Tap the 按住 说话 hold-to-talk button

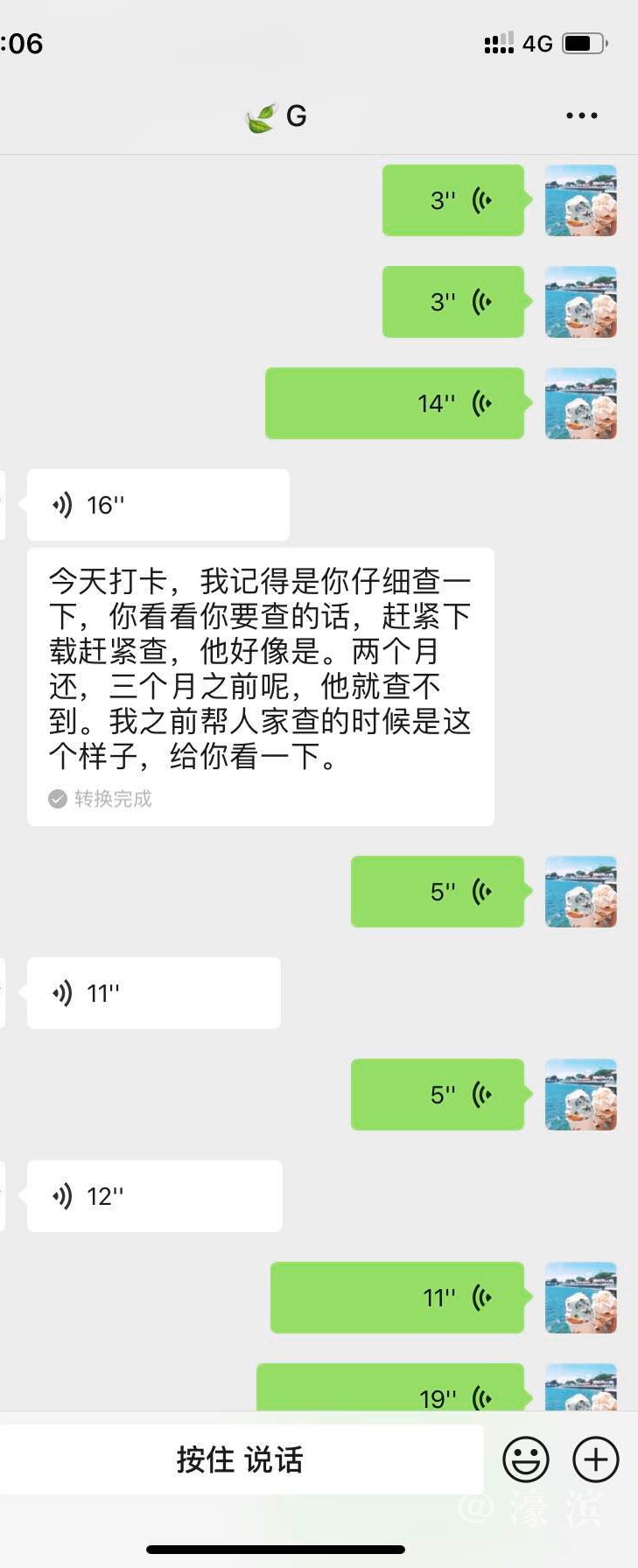241,1459
